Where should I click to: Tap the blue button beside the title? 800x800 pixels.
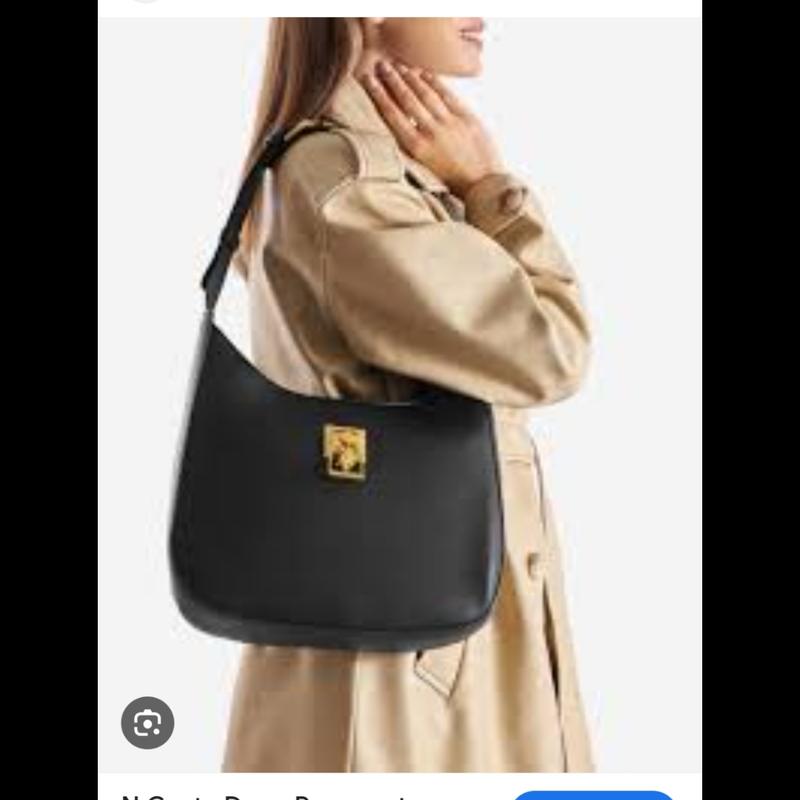coord(593,795)
